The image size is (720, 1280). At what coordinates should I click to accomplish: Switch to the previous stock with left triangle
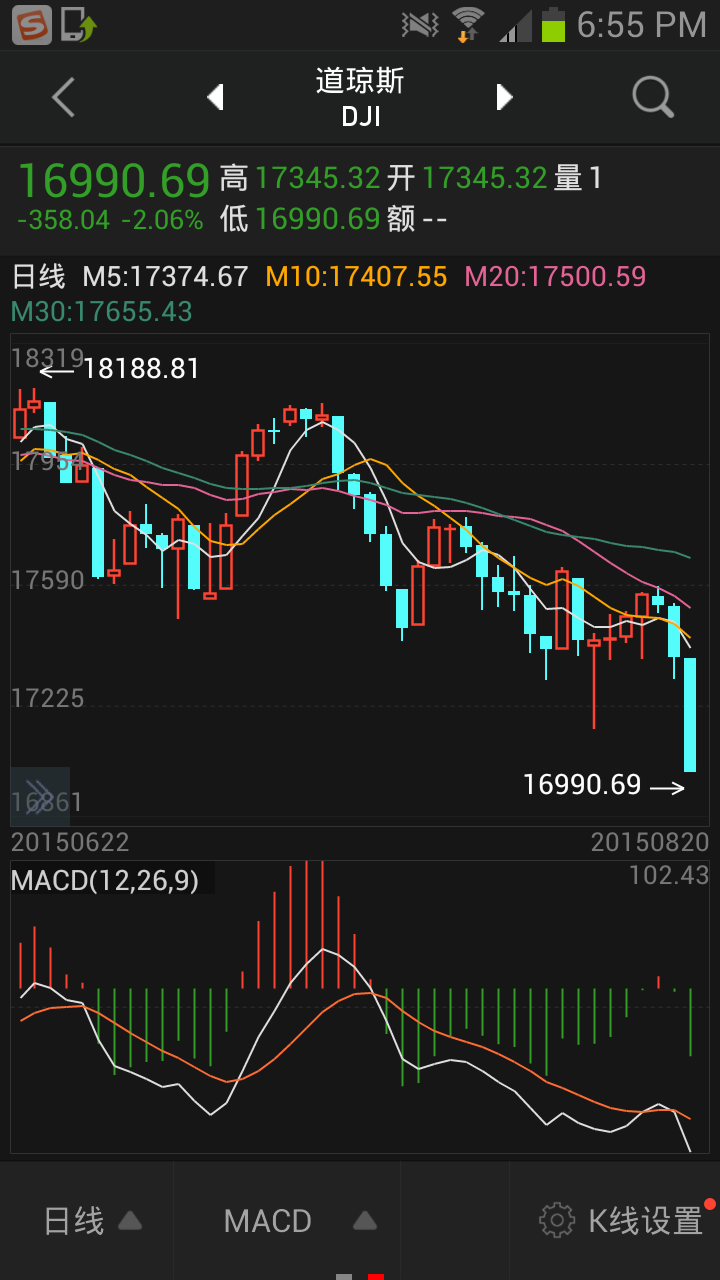214,97
